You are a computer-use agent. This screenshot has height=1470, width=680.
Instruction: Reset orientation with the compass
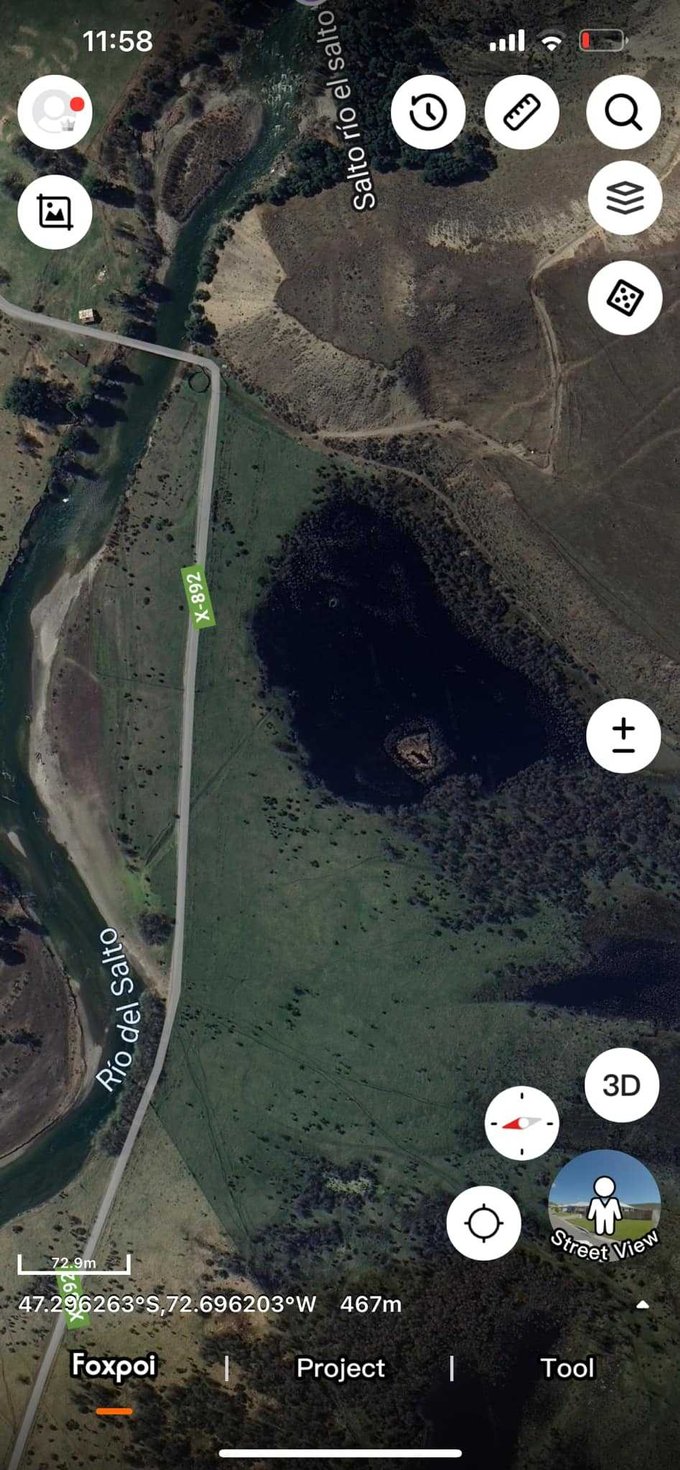[x=522, y=1123]
